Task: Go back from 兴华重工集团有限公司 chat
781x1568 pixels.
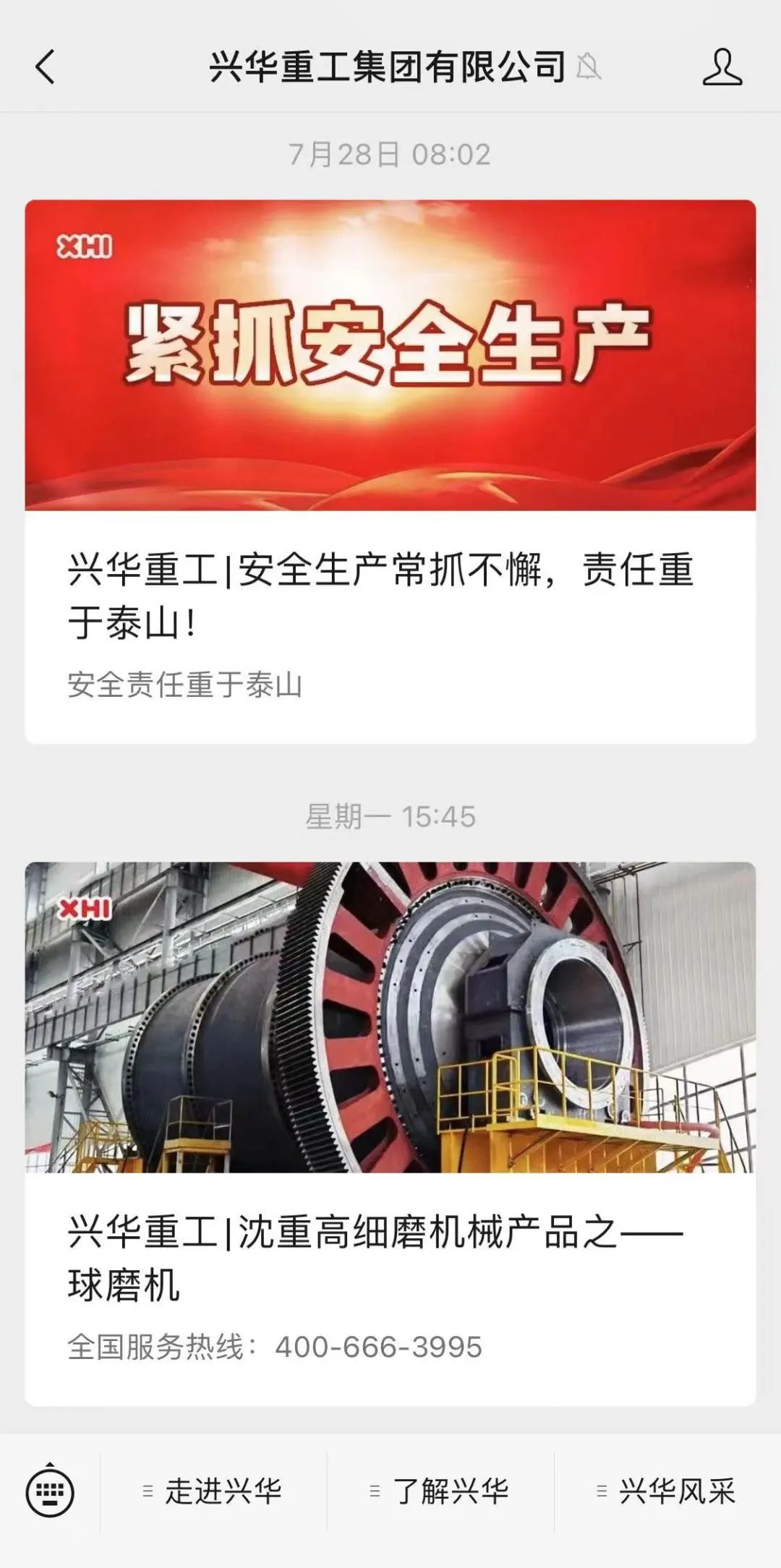Action: (45, 67)
